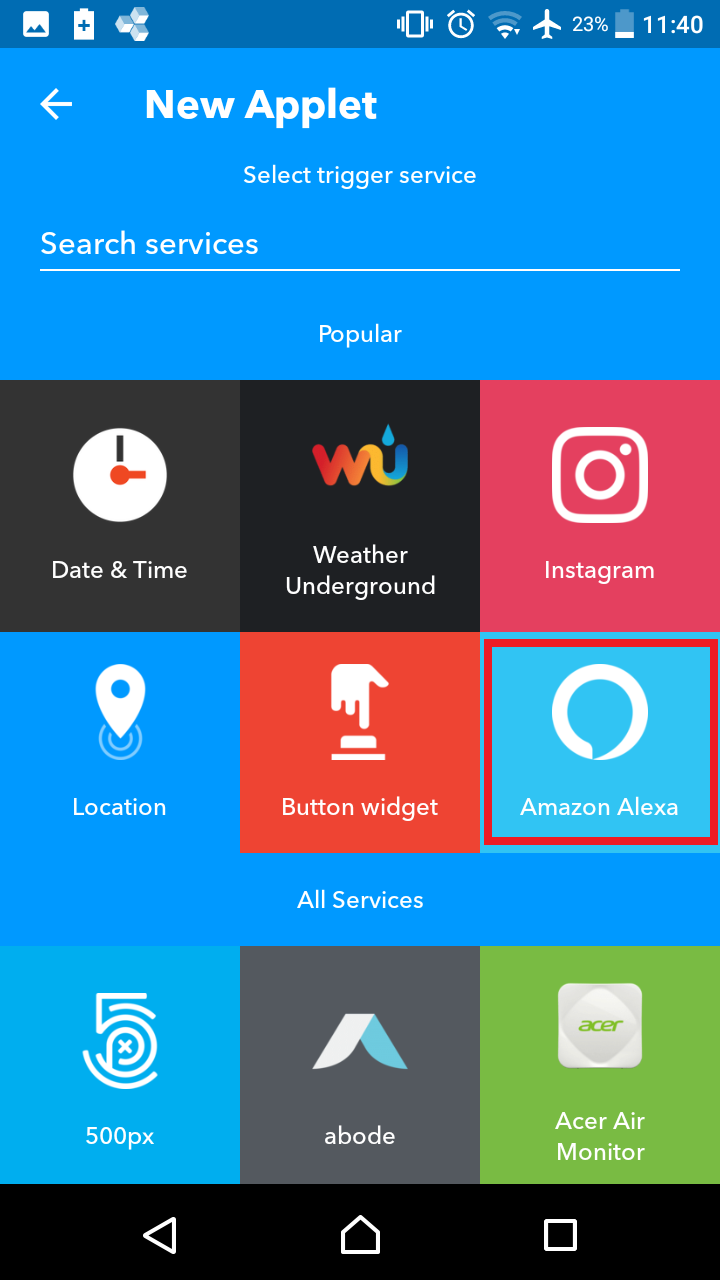Open the abode service
Image resolution: width=720 pixels, height=1280 pixels.
tap(360, 1065)
